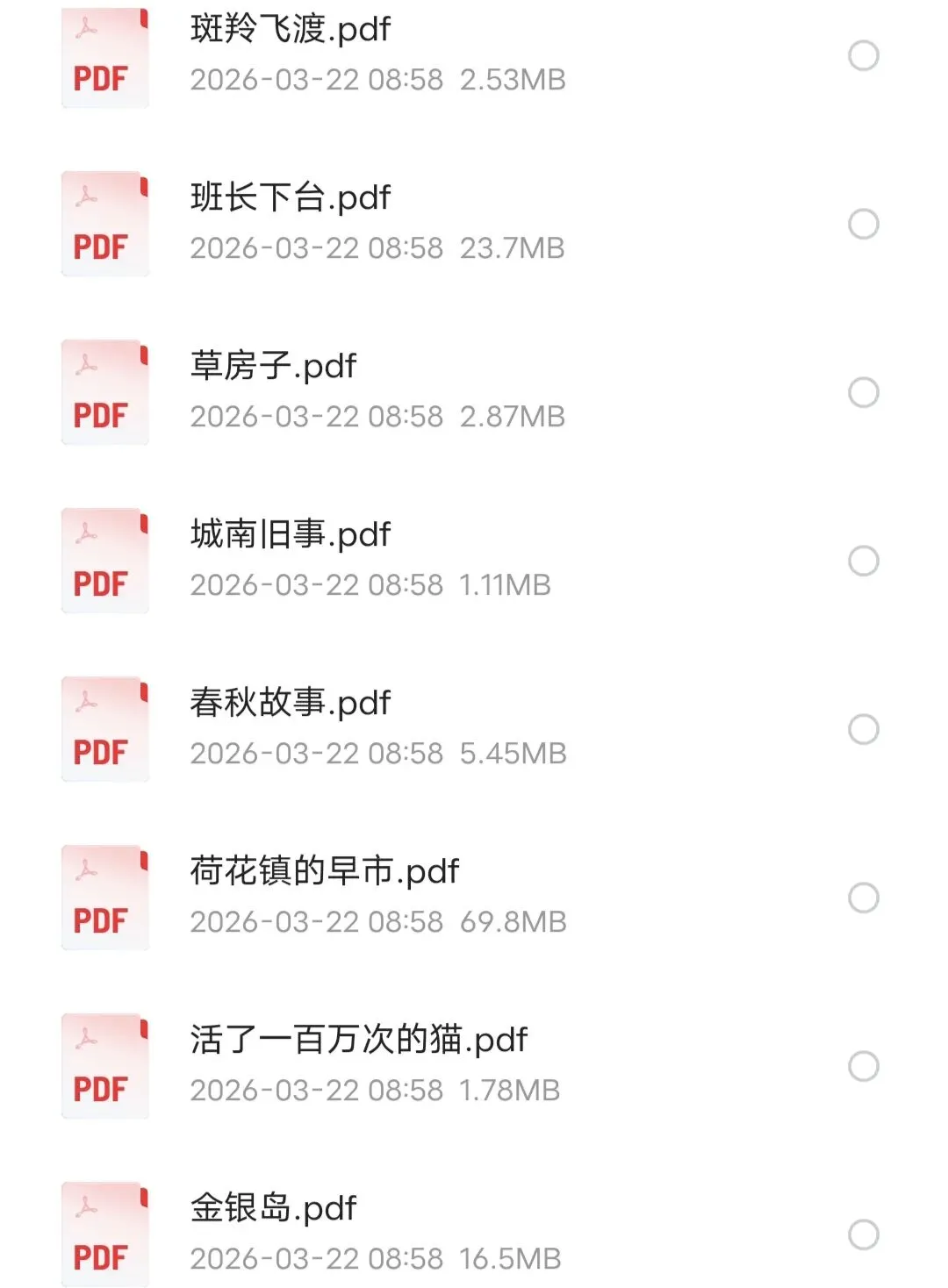The image size is (948, 1288).
Task: Tap the selection circle for 金银岛.pdf
Action: tap(864, 1235)
